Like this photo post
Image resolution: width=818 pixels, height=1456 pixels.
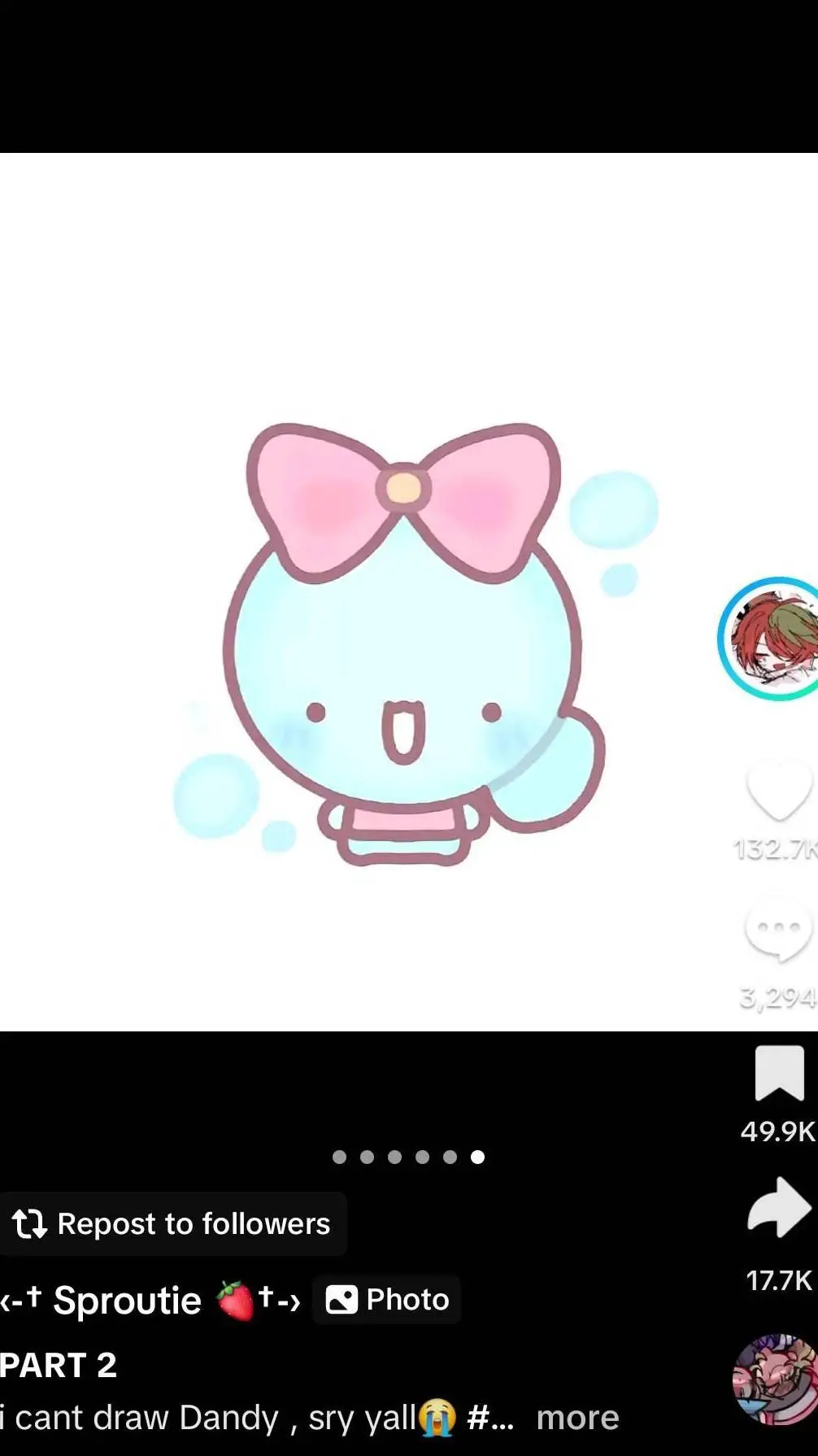click(x=778, y=791)
